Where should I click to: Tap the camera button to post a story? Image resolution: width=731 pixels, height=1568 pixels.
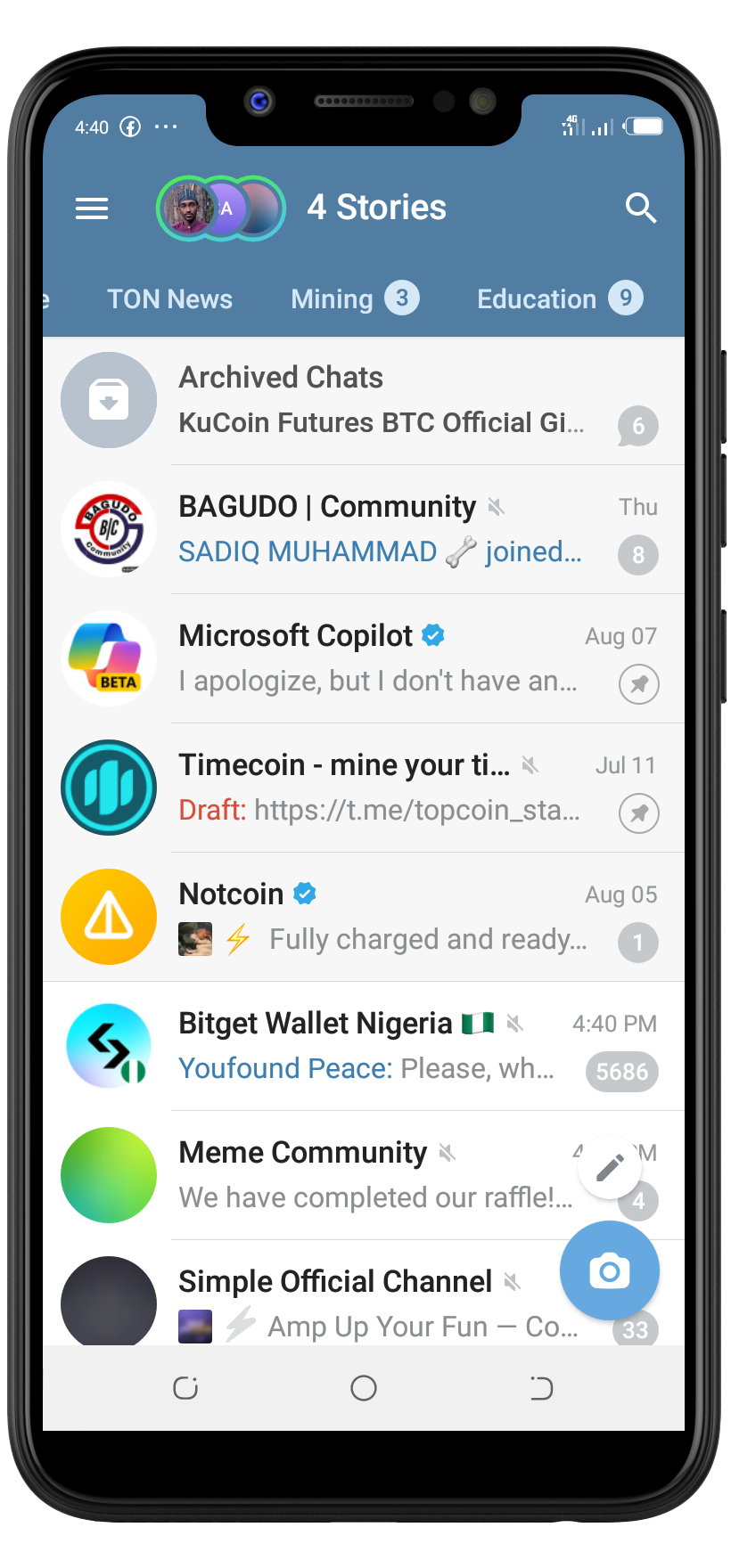(610, 1270)
